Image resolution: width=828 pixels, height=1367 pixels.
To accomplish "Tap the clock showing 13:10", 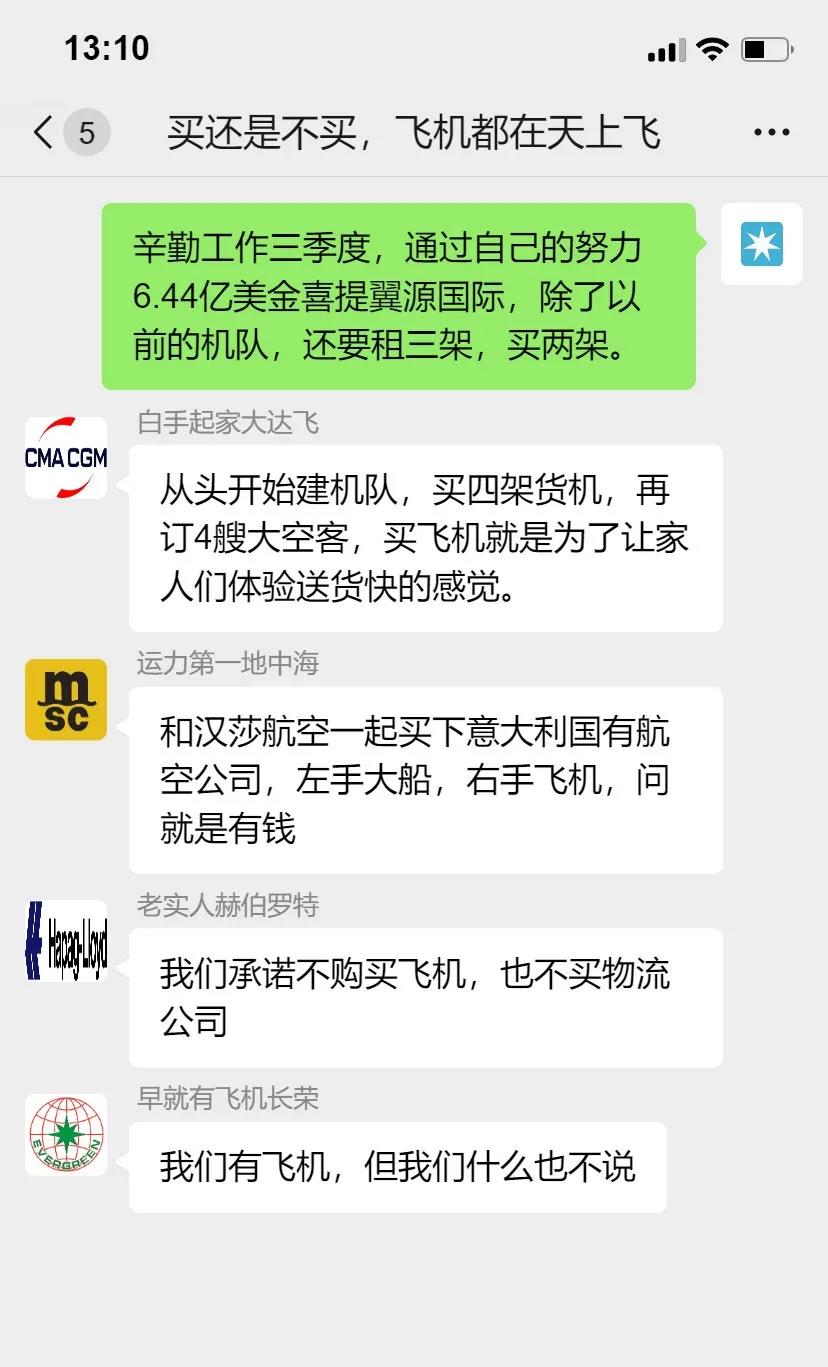I will [106, 47].
